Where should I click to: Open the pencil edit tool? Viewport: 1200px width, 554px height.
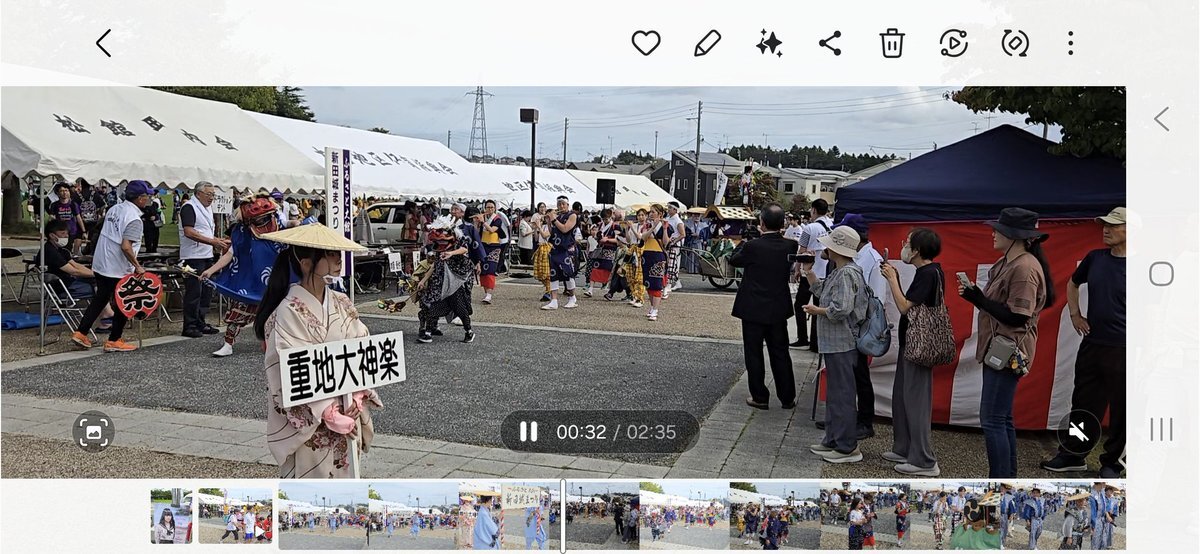tap(707, 43)
